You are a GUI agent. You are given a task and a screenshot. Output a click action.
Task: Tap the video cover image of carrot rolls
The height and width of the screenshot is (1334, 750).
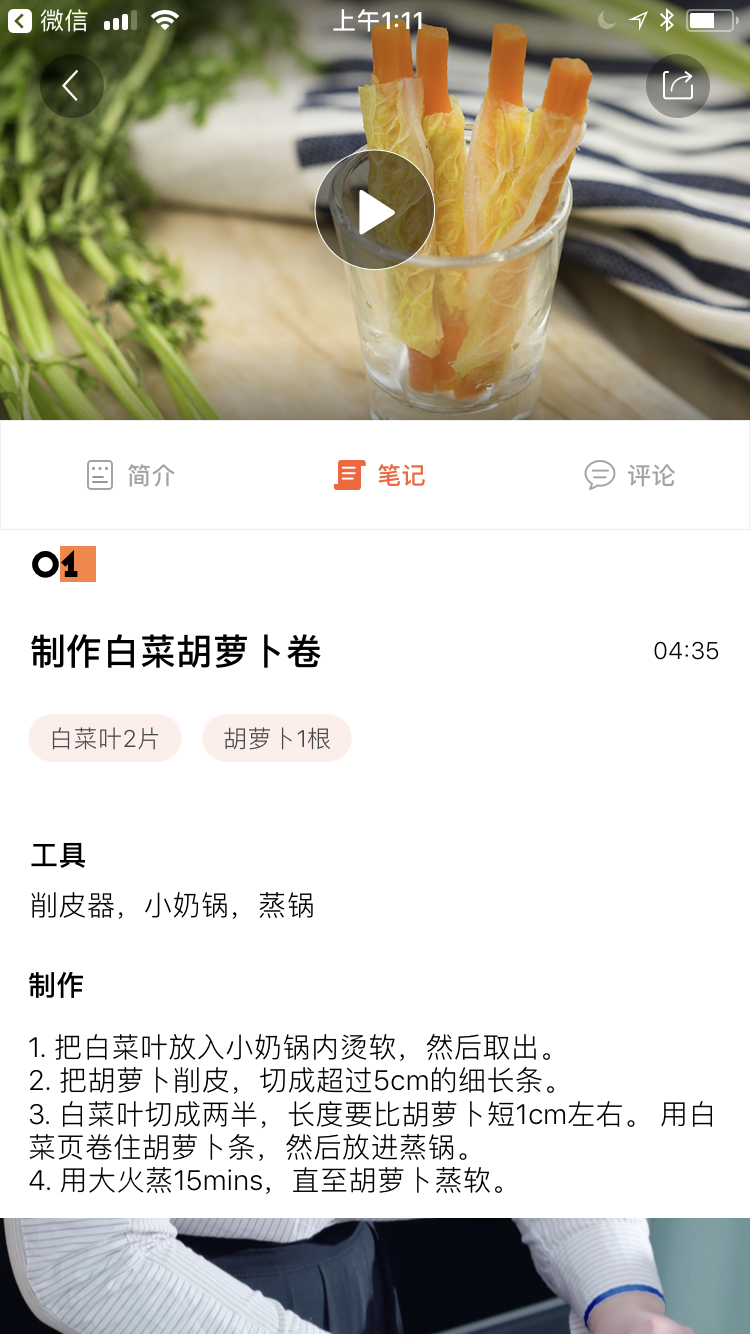[x=375, y=210]
